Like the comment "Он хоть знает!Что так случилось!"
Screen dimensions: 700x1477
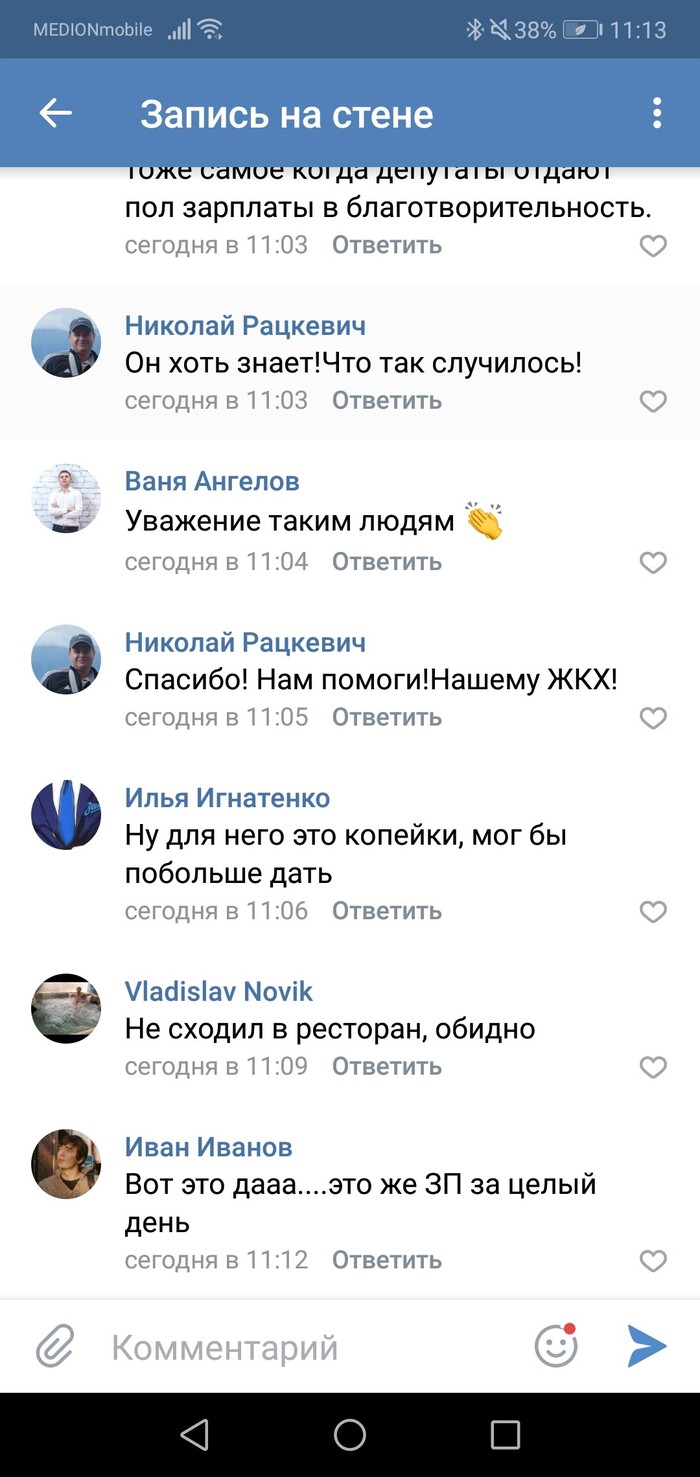tap(653, 402)
